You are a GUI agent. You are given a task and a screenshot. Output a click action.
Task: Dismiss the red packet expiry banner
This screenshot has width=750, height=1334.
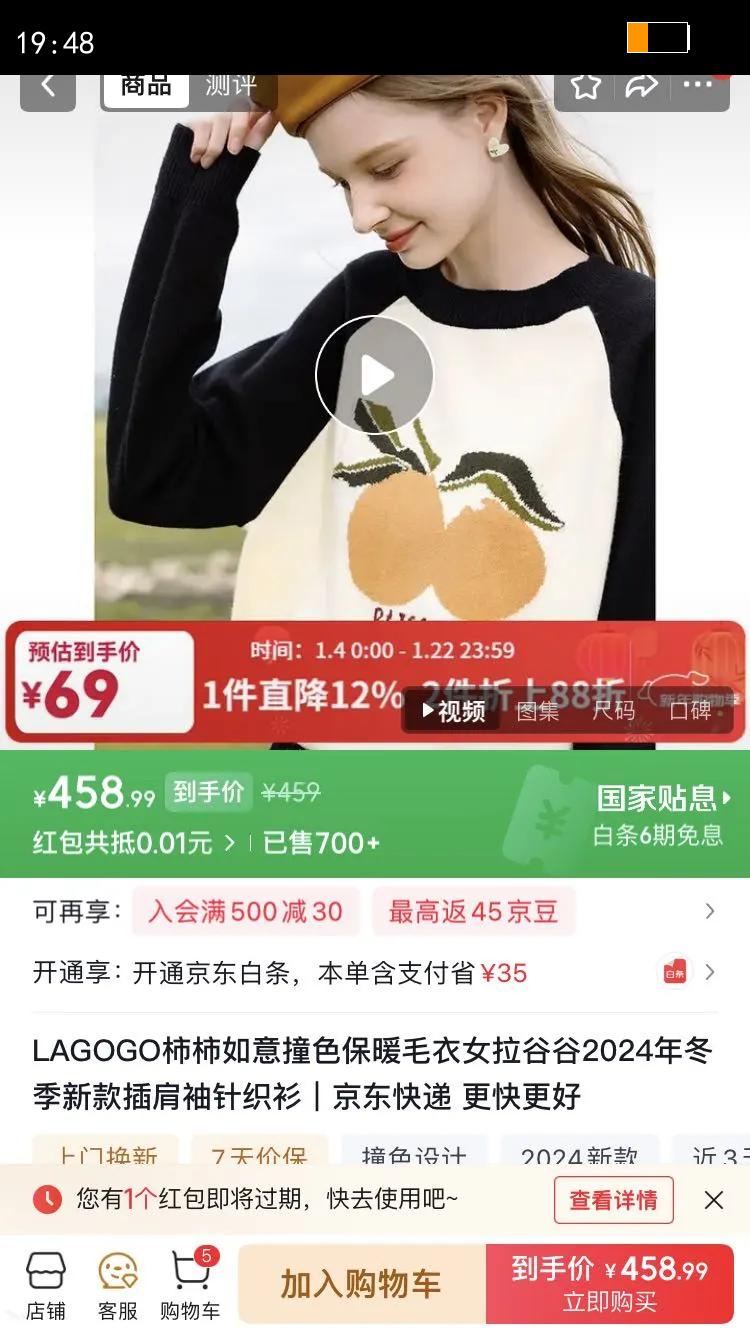point(713,1200)
